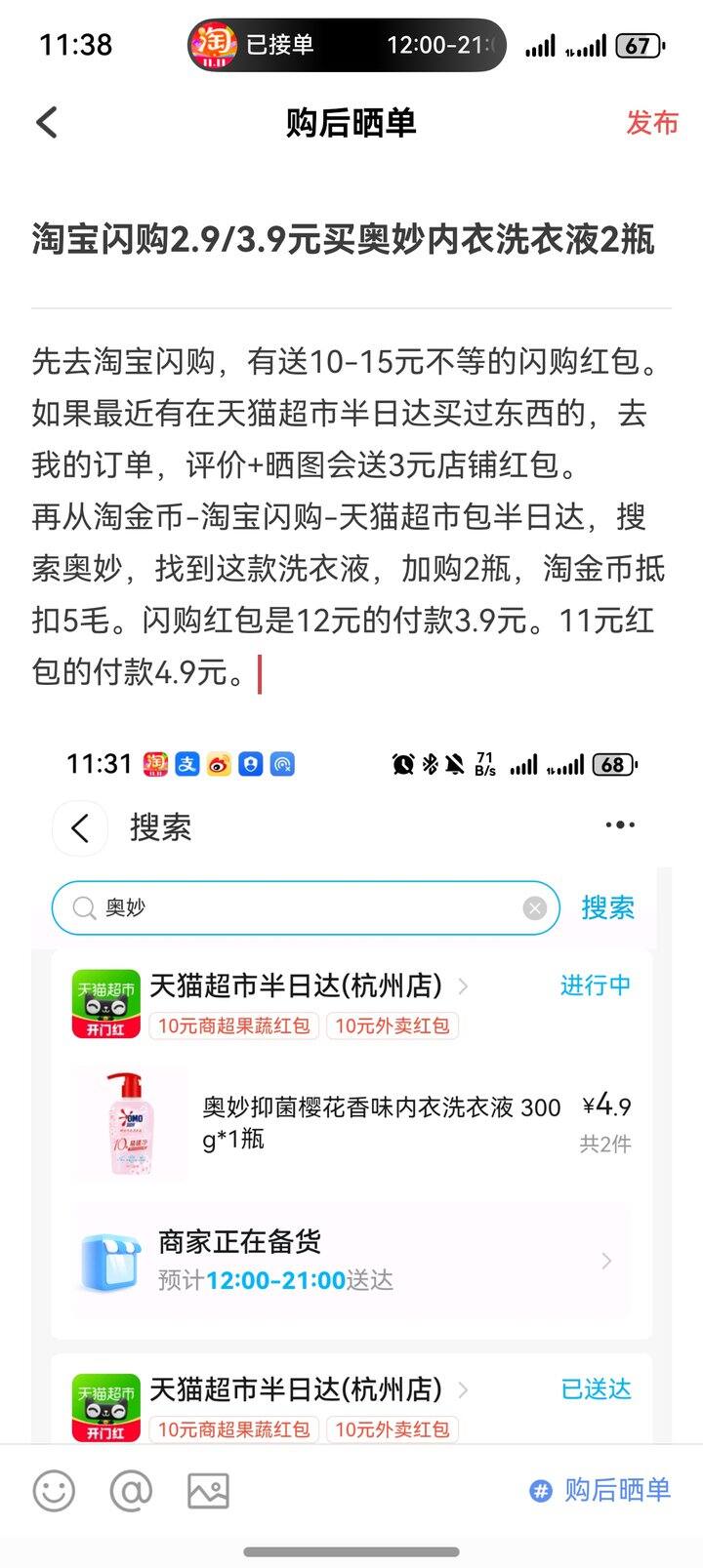Go back from the 购后晒单 editor

coord(47,123)
